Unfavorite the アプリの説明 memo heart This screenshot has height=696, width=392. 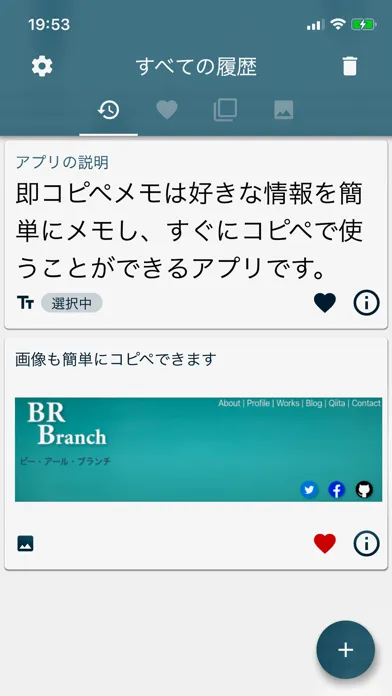325,303
